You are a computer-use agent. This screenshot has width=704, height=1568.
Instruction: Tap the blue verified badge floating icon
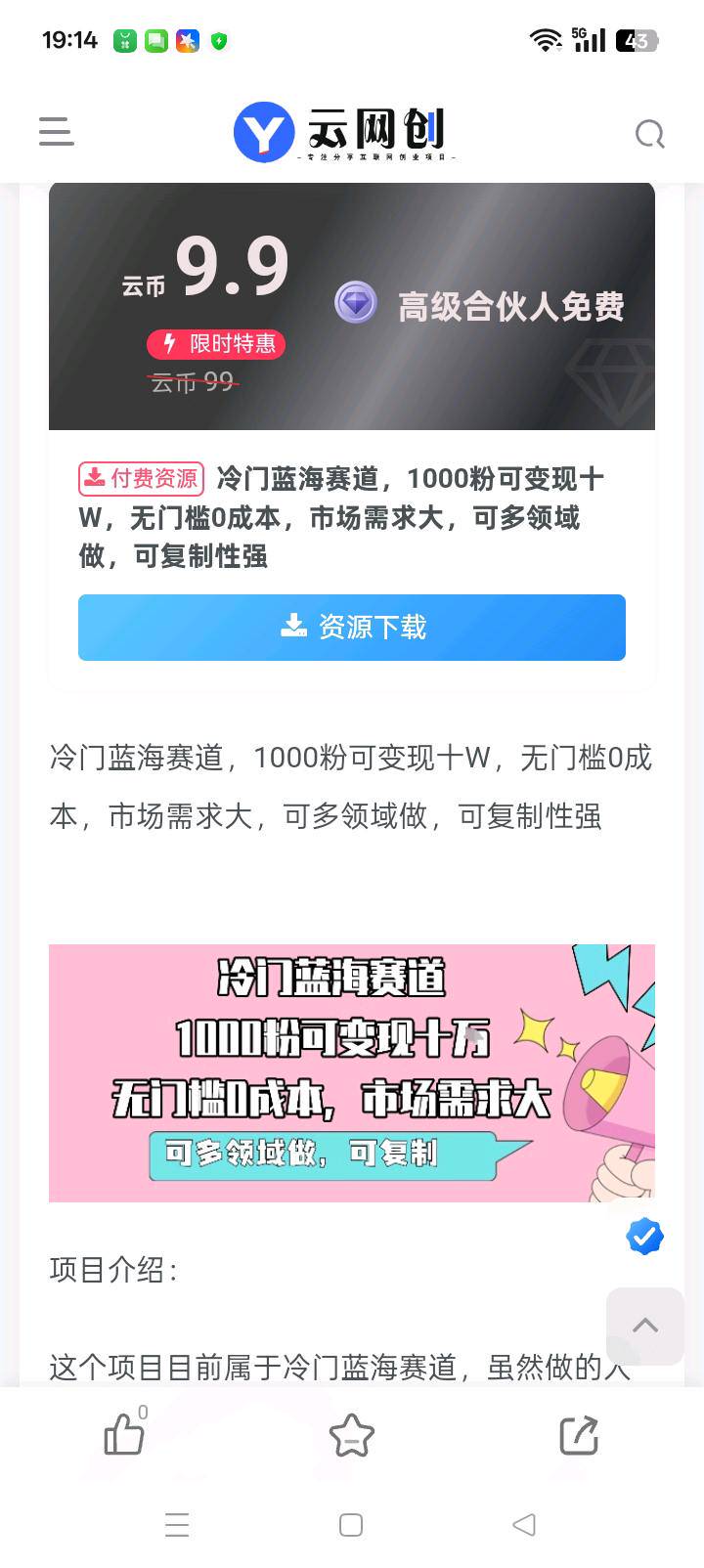tap(644, 1236)
